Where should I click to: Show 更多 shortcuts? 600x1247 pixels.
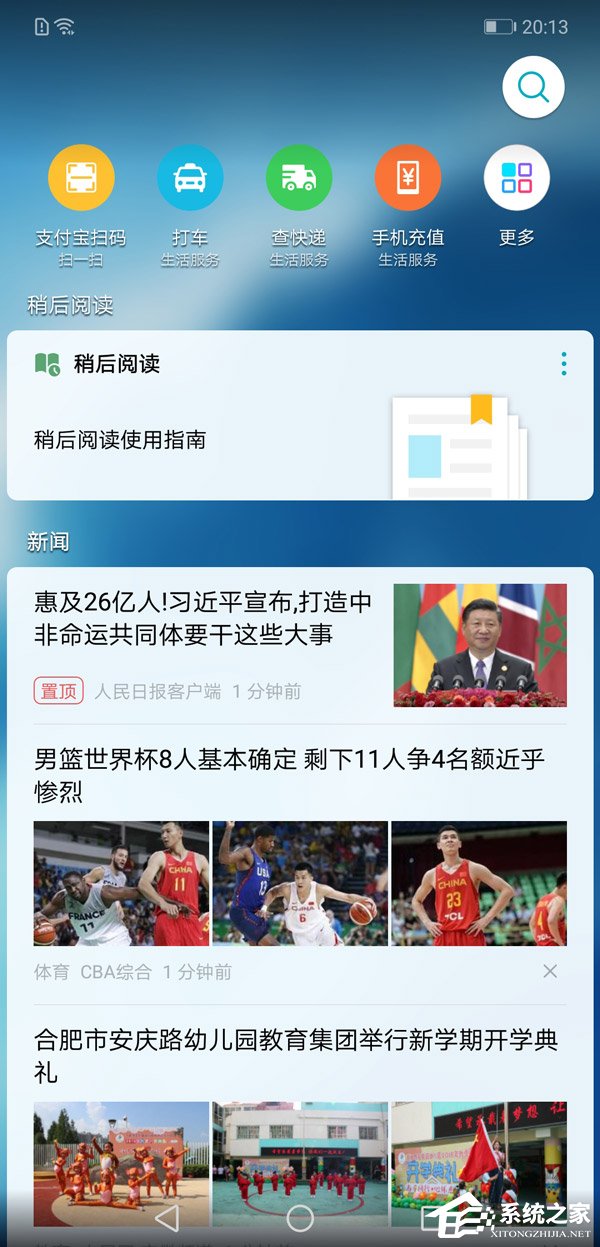point(517,178)
